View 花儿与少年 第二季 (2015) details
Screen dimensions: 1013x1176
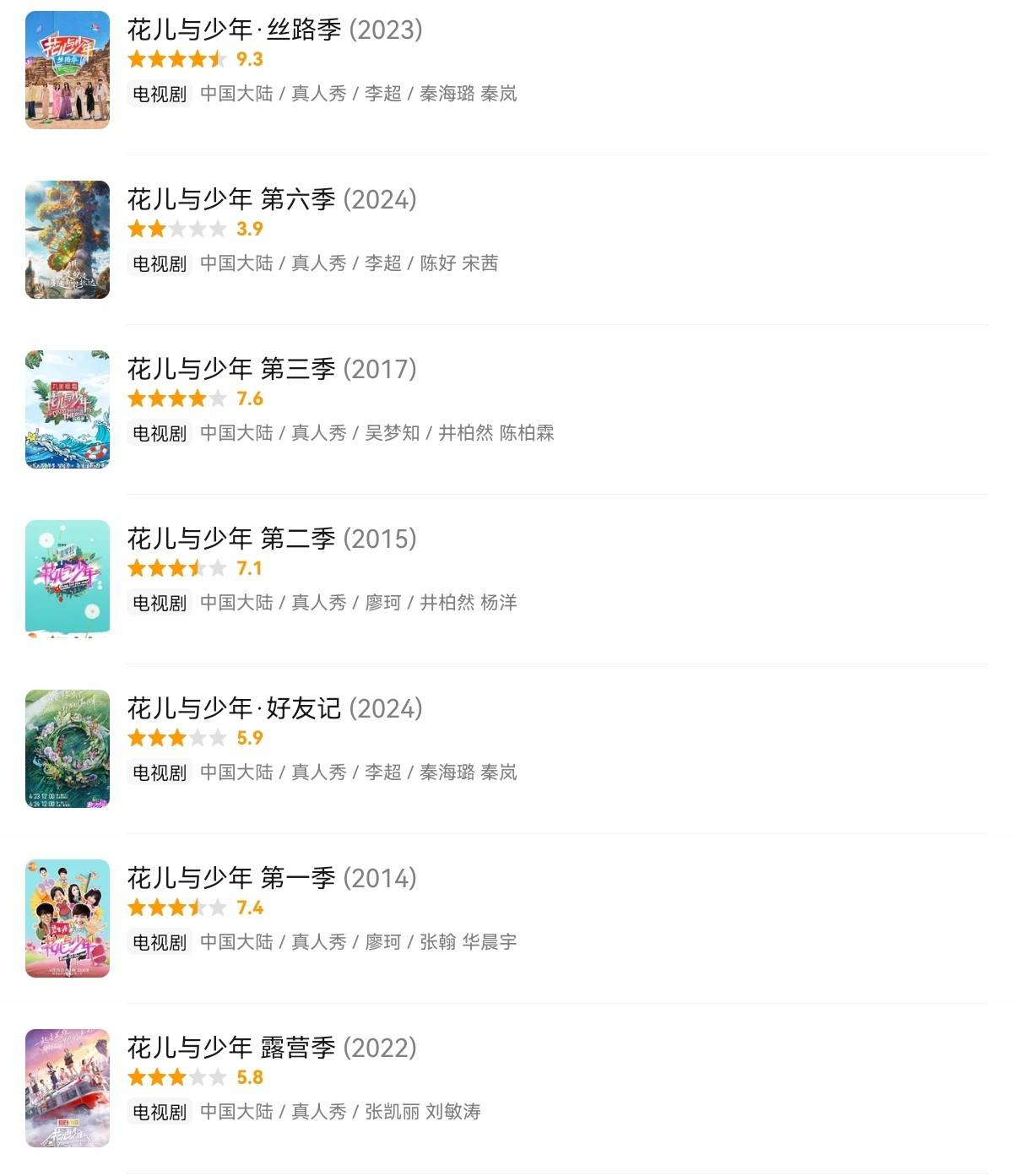272,539
